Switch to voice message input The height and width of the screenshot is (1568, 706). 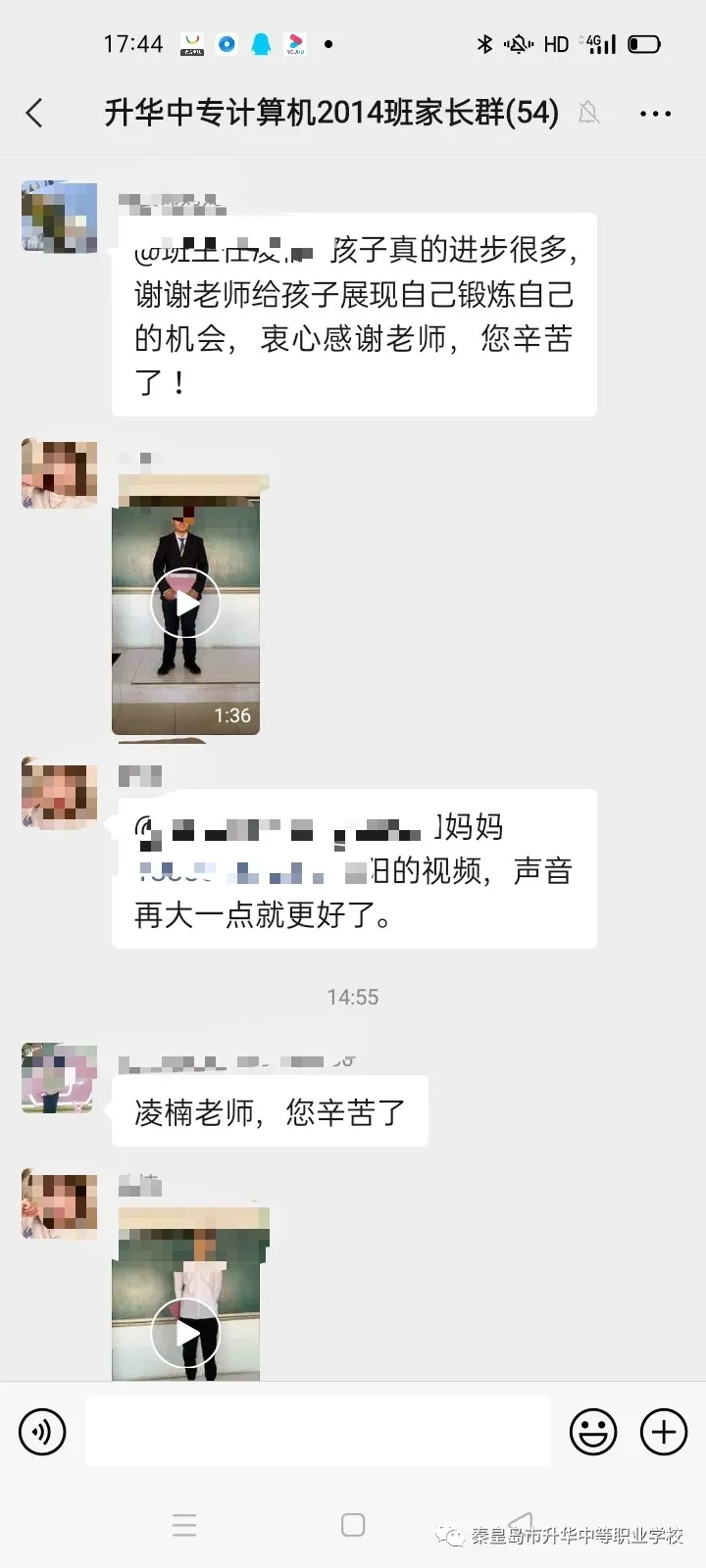point(42,1432)
